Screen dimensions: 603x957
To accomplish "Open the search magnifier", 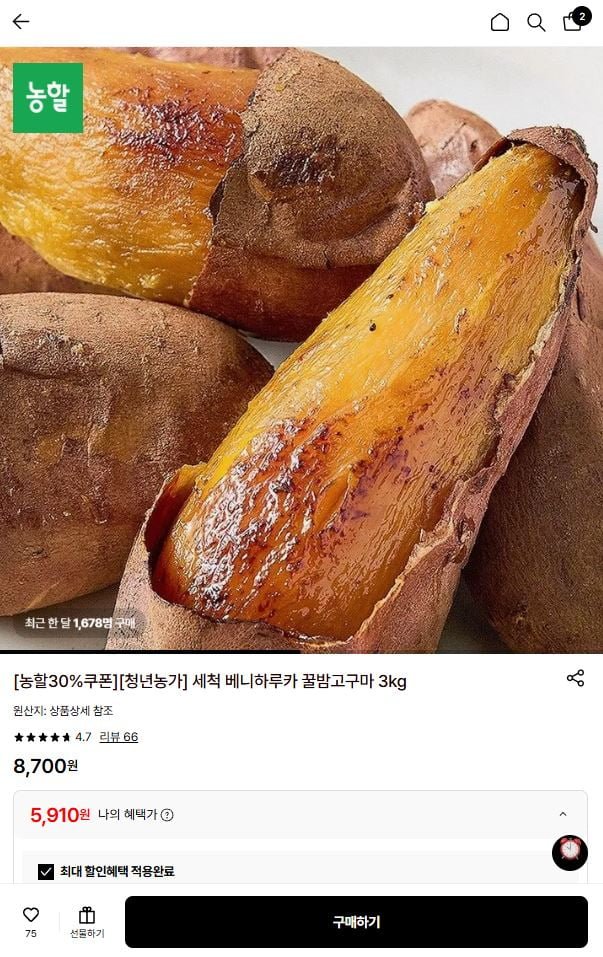I will pos(536,22).
